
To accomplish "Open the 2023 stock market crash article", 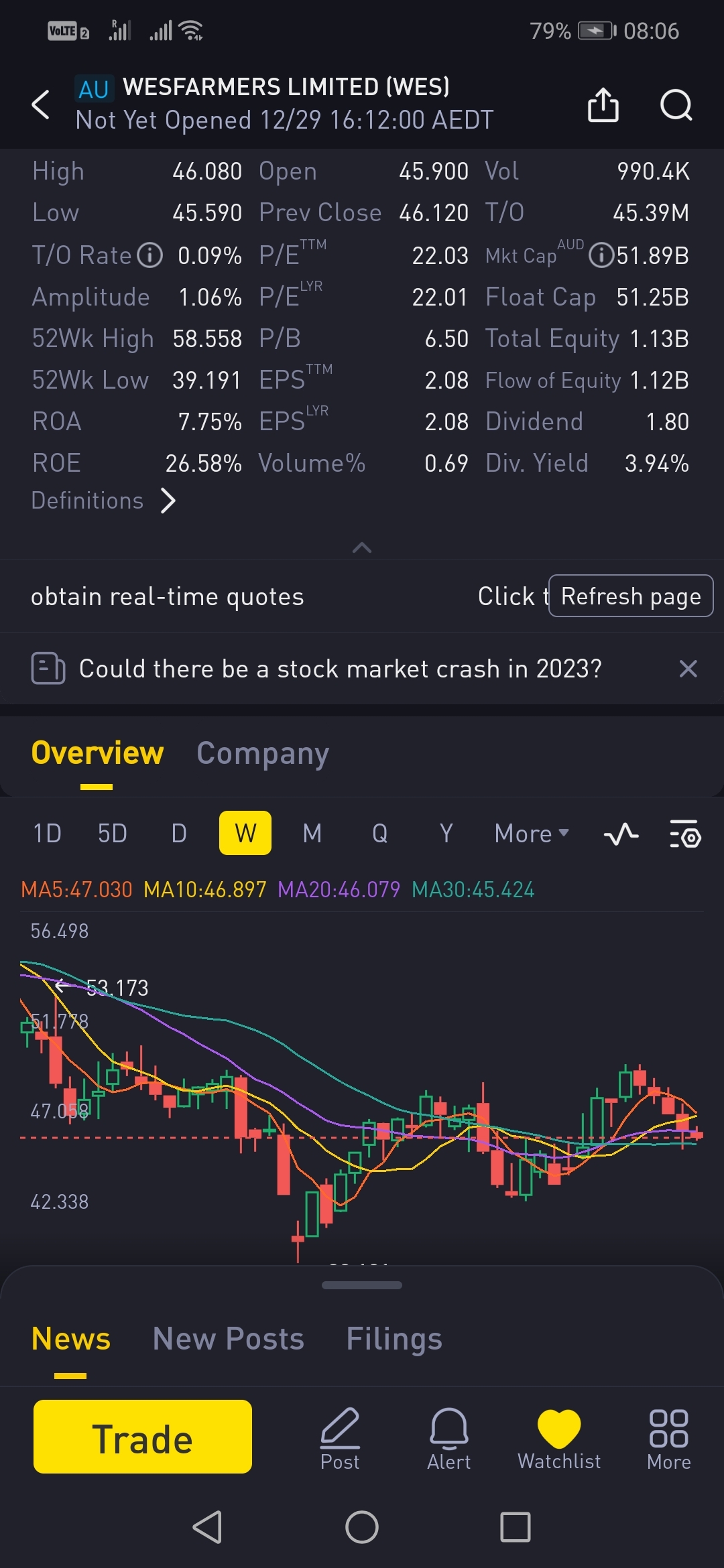I will pos(340,669).
